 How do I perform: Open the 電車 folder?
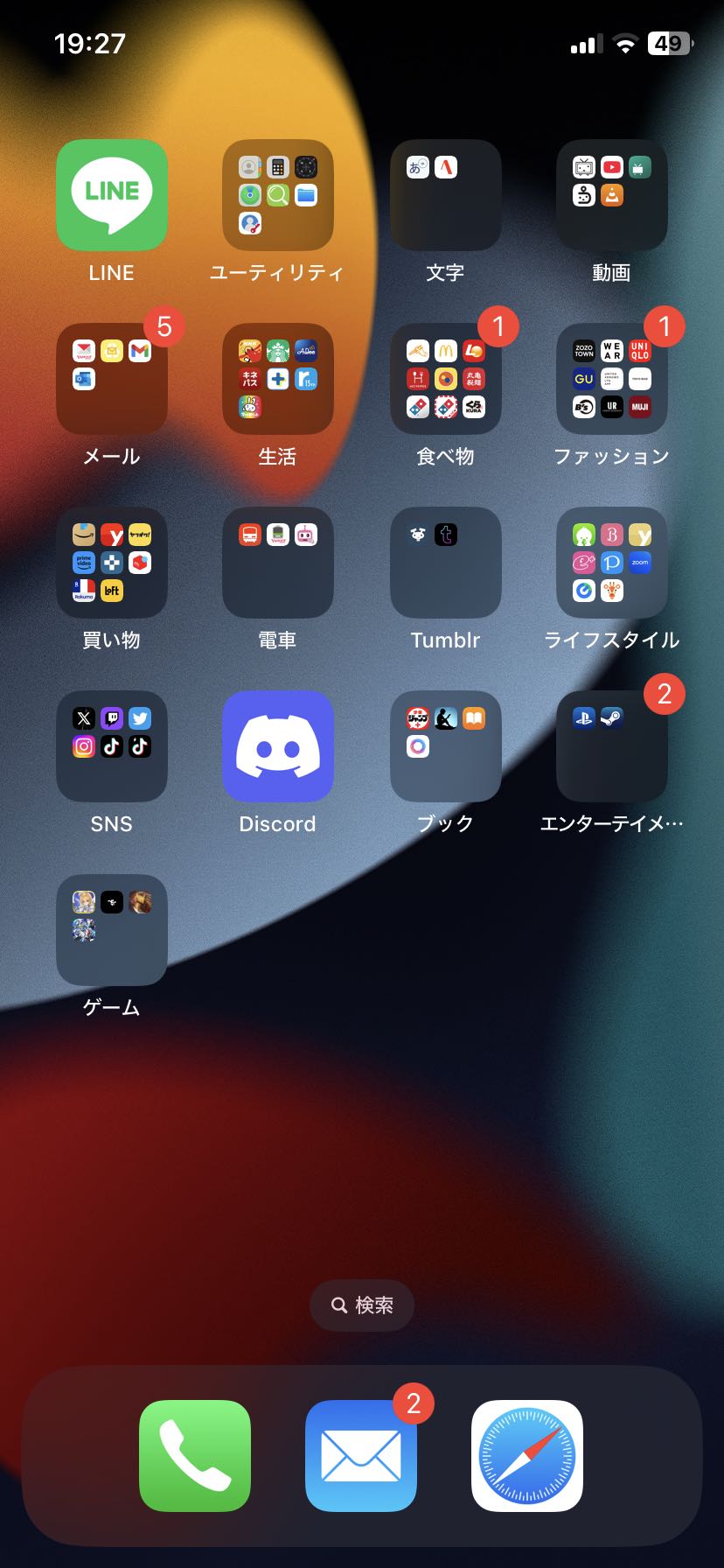[277, 563]
